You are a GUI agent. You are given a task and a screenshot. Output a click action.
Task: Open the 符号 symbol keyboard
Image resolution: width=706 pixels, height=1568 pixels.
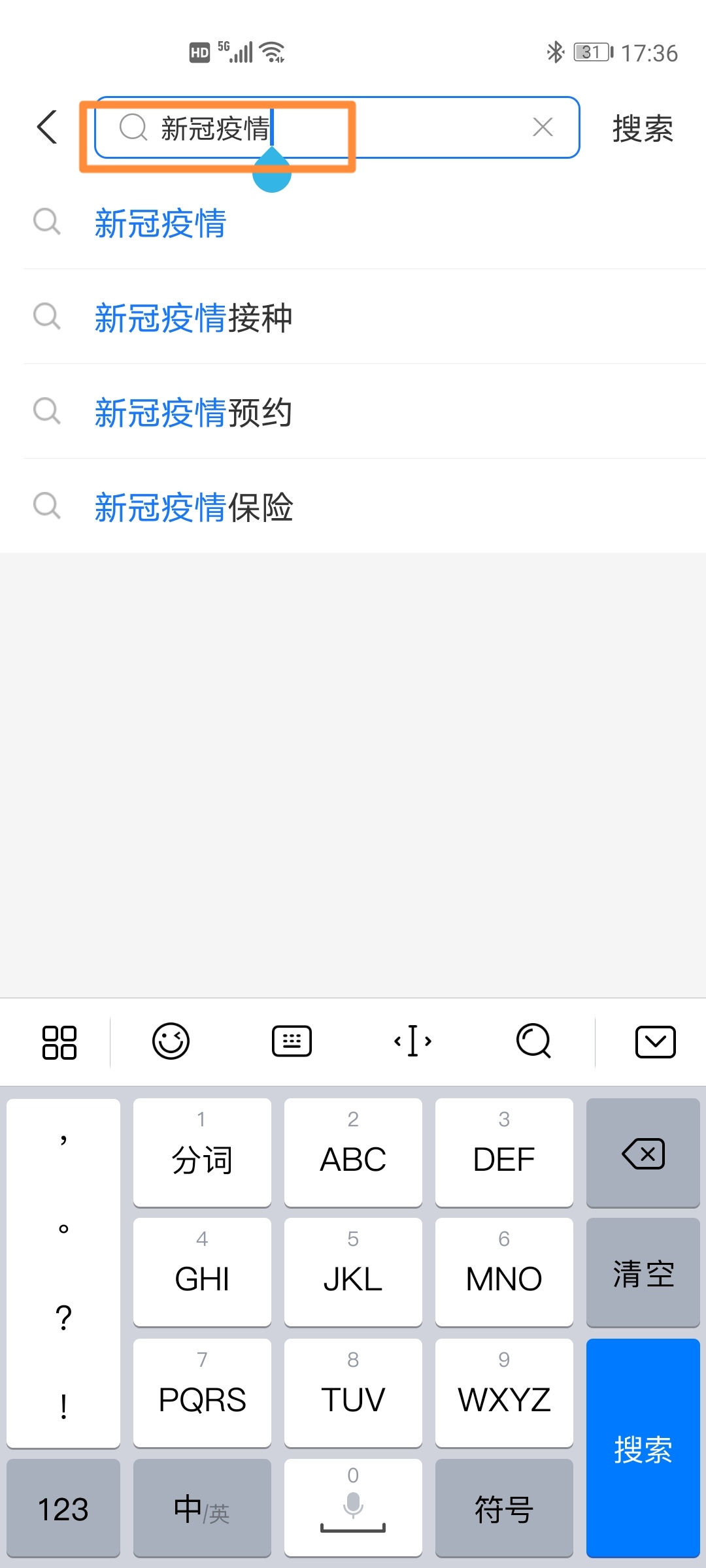503,1509
